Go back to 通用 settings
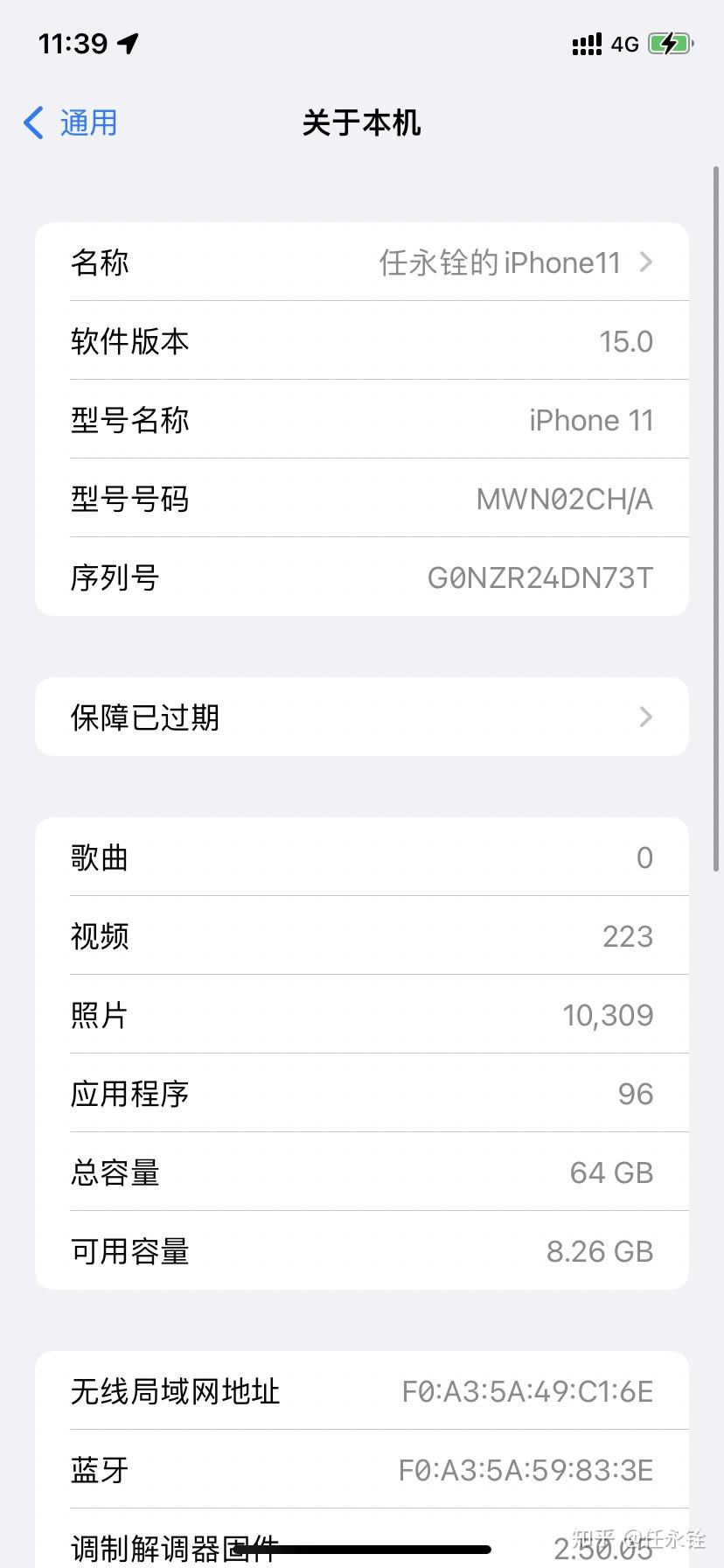The width and height of the screenshot is (724, 1568). click(72, 123)
